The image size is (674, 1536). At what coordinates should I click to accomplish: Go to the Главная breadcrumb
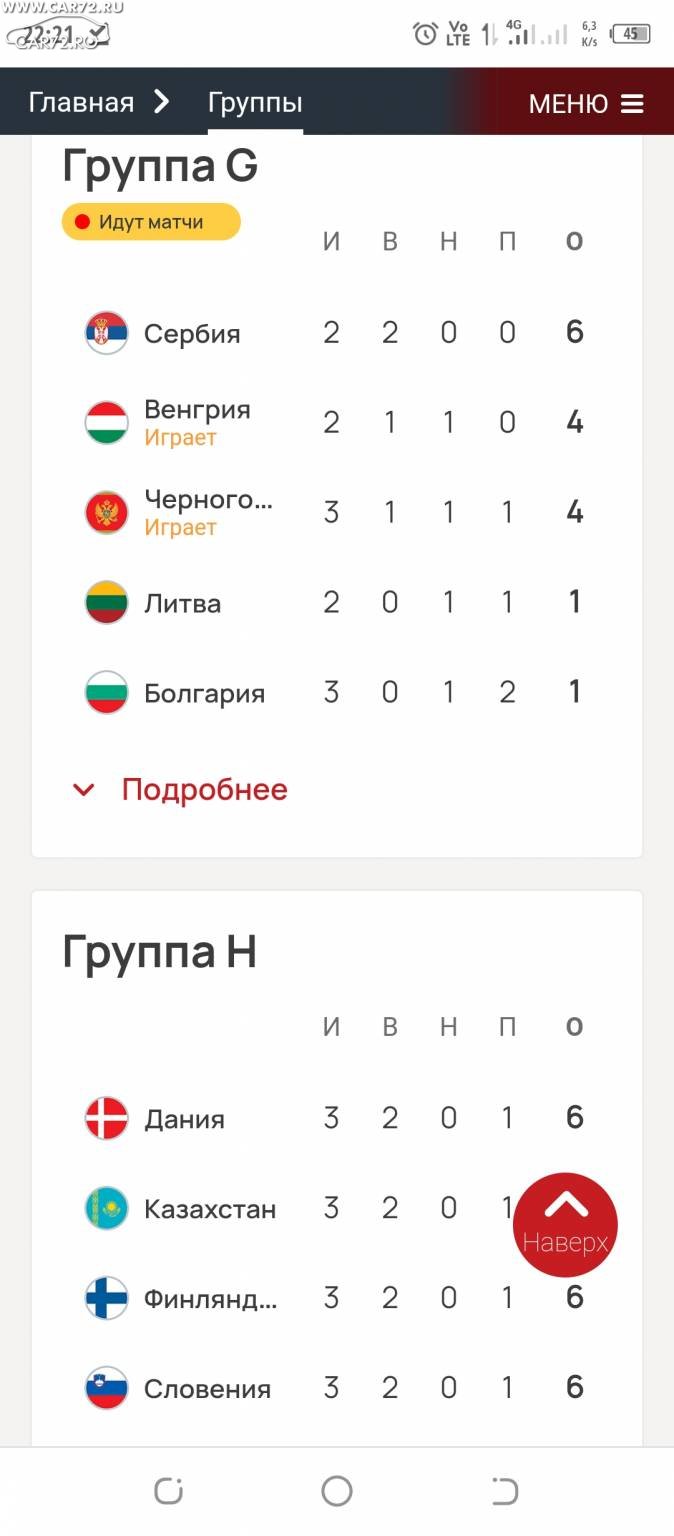coord(81,102)
